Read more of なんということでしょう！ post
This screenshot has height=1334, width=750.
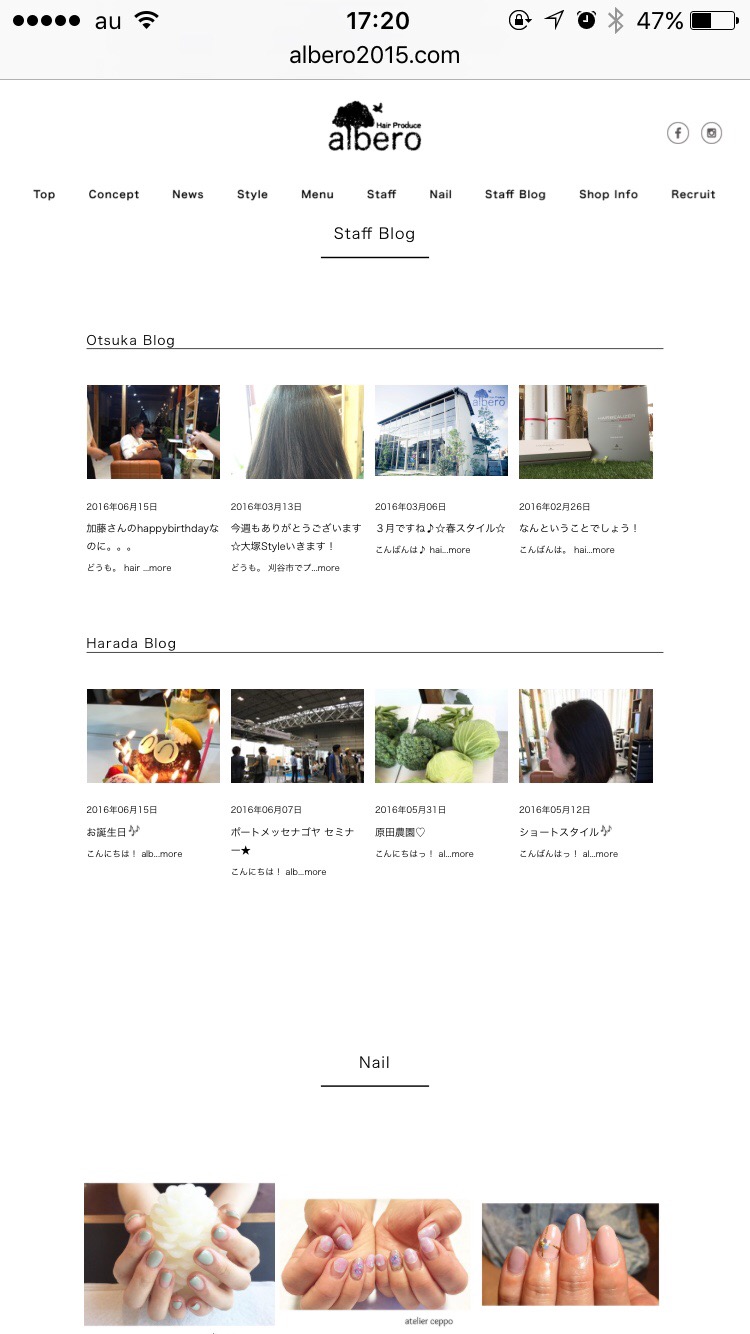pos(603,550)
